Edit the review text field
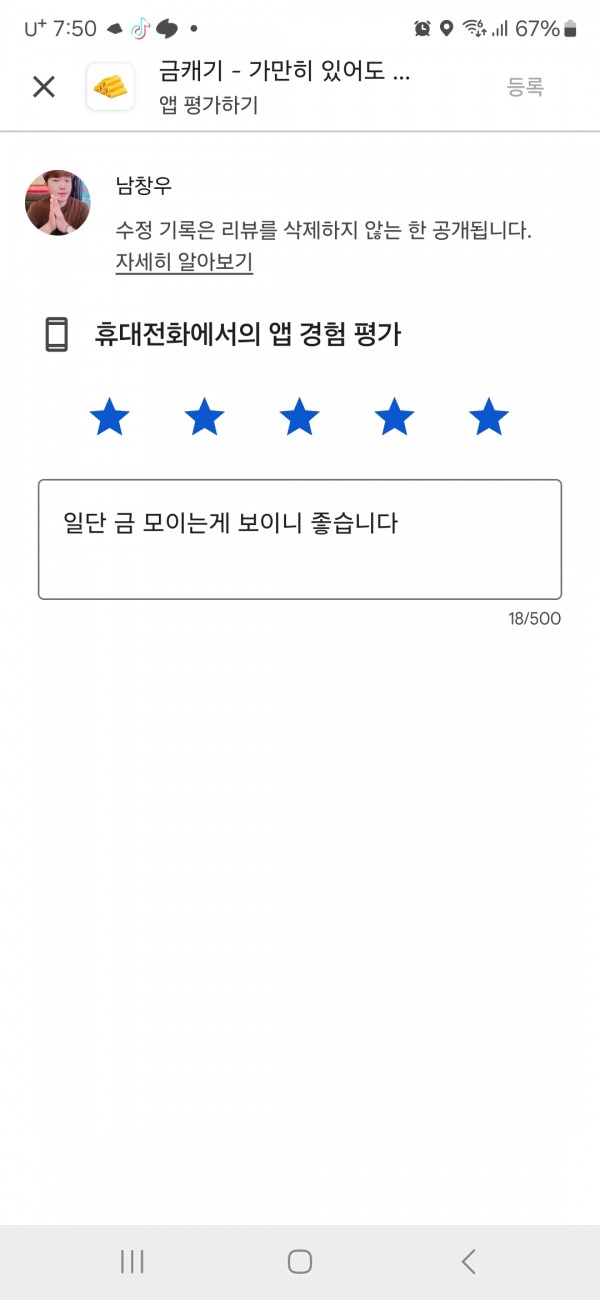The height and width of the screenshot is (1300, 600). tap(300, 540)
